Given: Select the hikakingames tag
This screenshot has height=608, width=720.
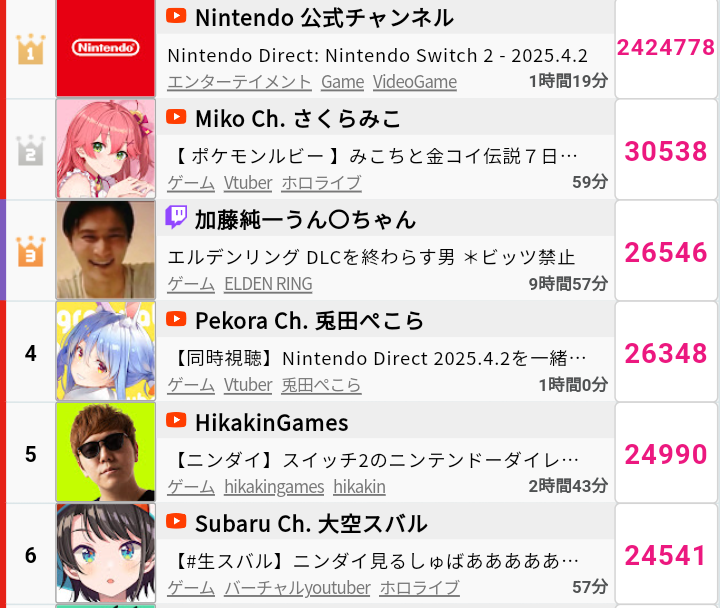Looking at the screenshot, I should 274,486.
